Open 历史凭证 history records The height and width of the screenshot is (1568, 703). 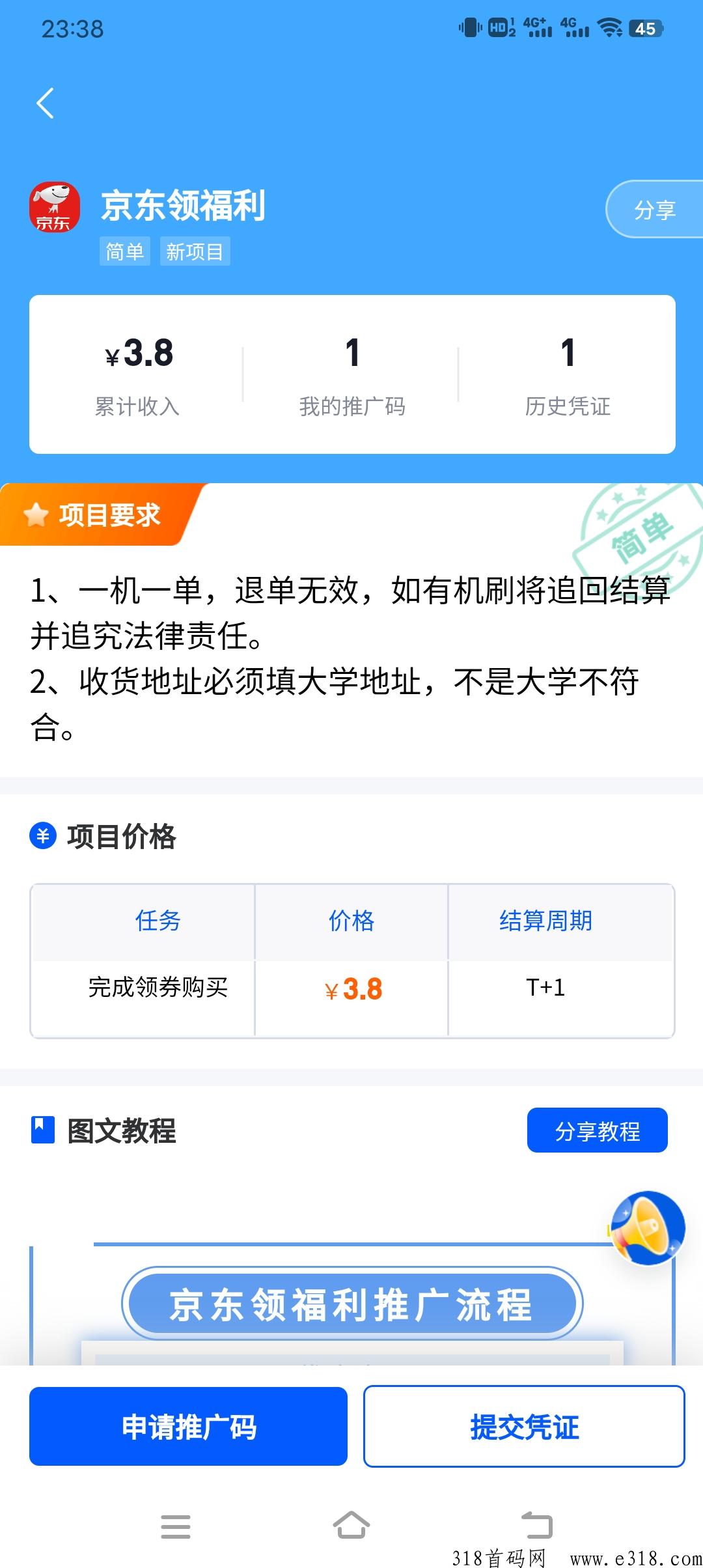[568, 374]
